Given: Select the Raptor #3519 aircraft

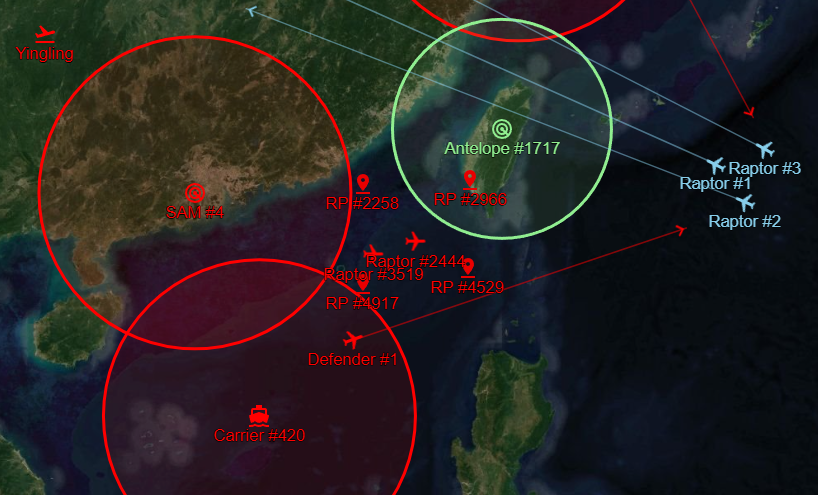Looking at the screenshot, I should pyautogui.click(x=373, y=253).
